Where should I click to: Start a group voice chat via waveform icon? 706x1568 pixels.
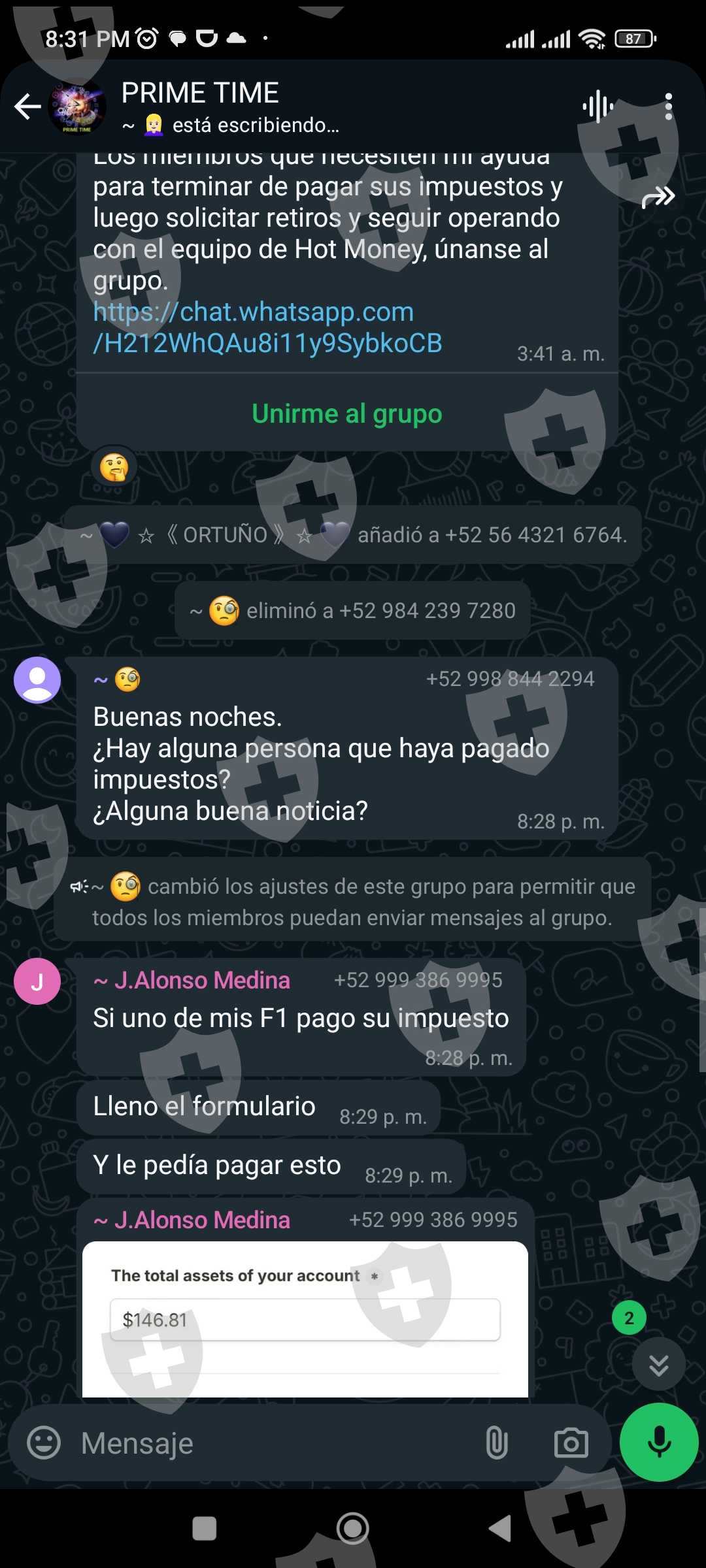[597, 106]
